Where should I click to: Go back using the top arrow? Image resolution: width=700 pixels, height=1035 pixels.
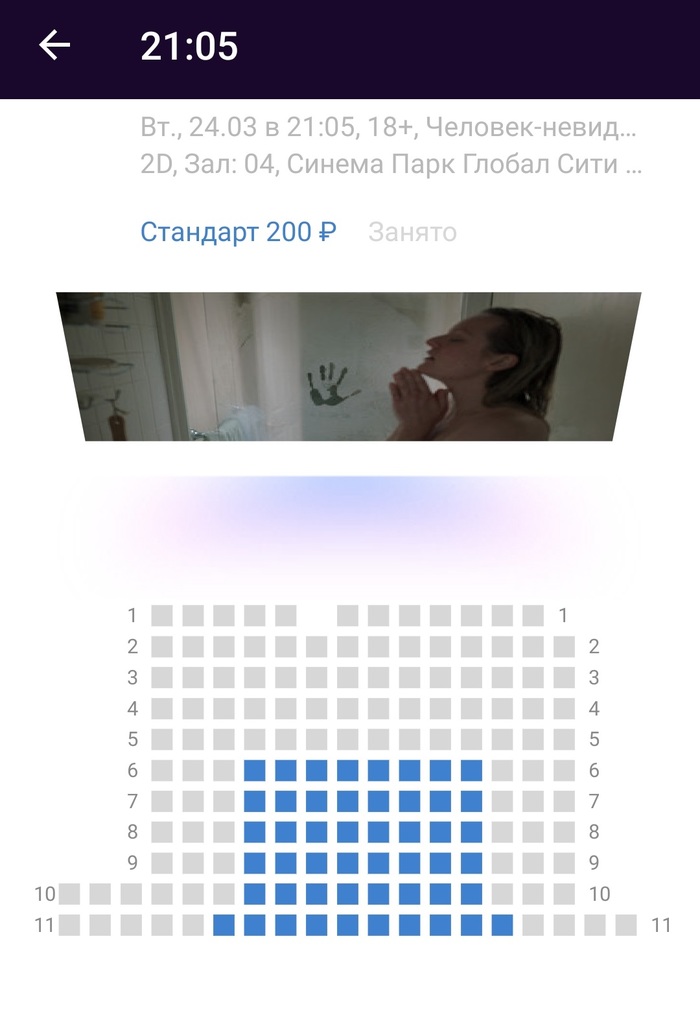55,45
